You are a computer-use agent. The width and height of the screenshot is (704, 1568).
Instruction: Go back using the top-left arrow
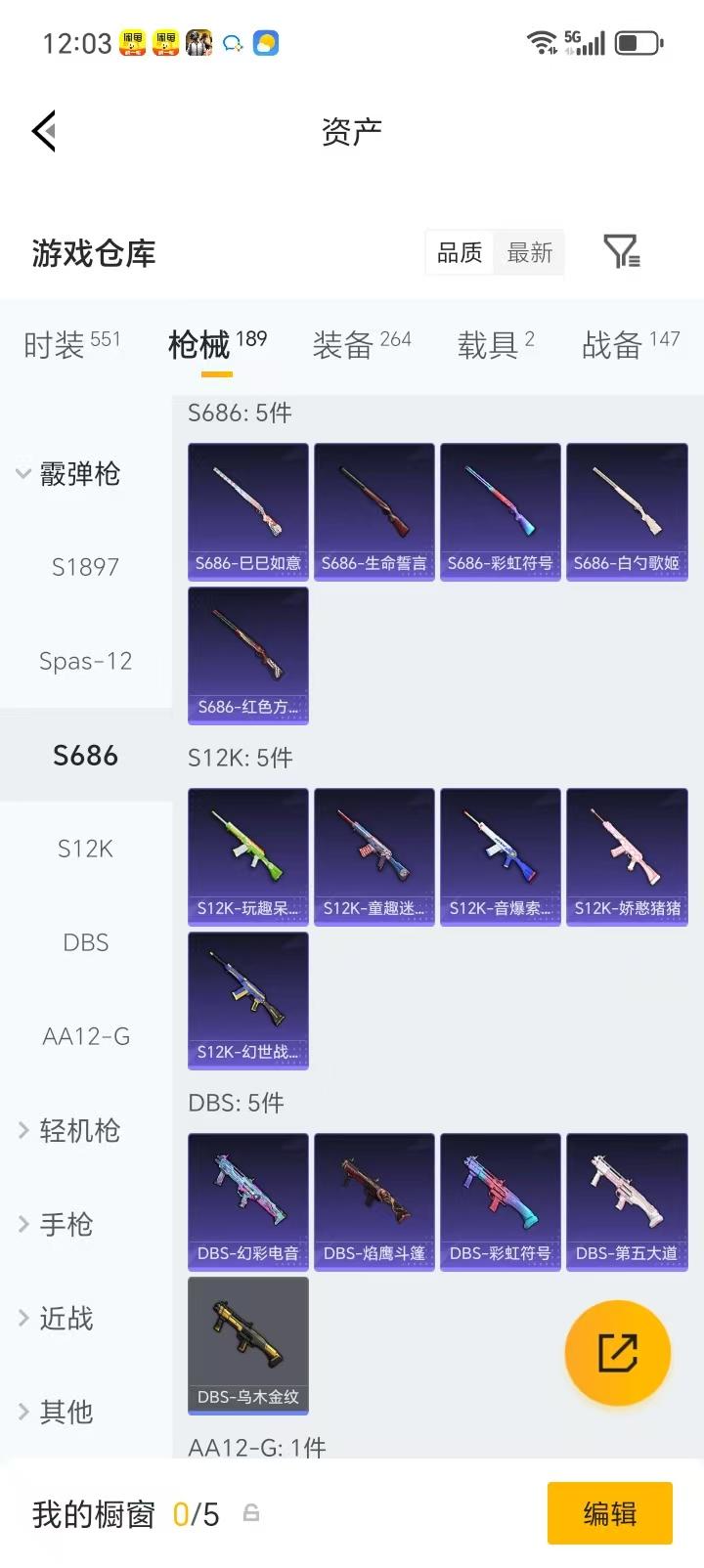pyautogui.click(x=44, y=131)
